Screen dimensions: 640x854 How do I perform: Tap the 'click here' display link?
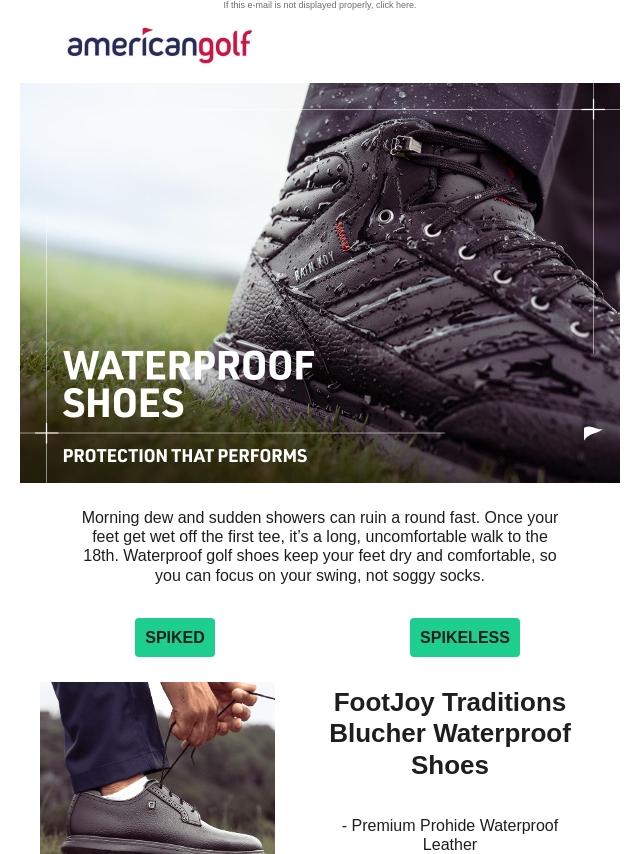[x=395, y=5]
